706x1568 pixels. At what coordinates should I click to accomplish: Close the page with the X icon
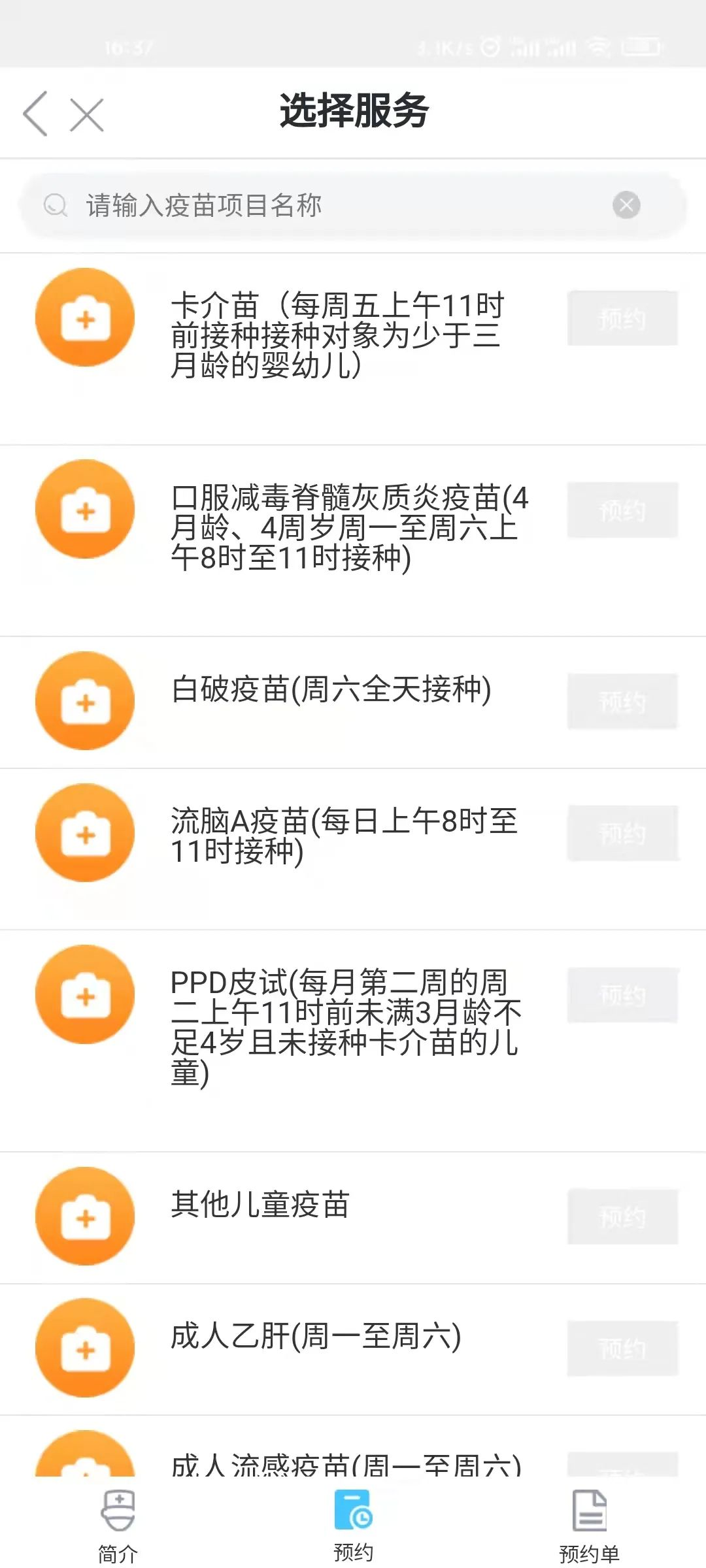(87, 115)
